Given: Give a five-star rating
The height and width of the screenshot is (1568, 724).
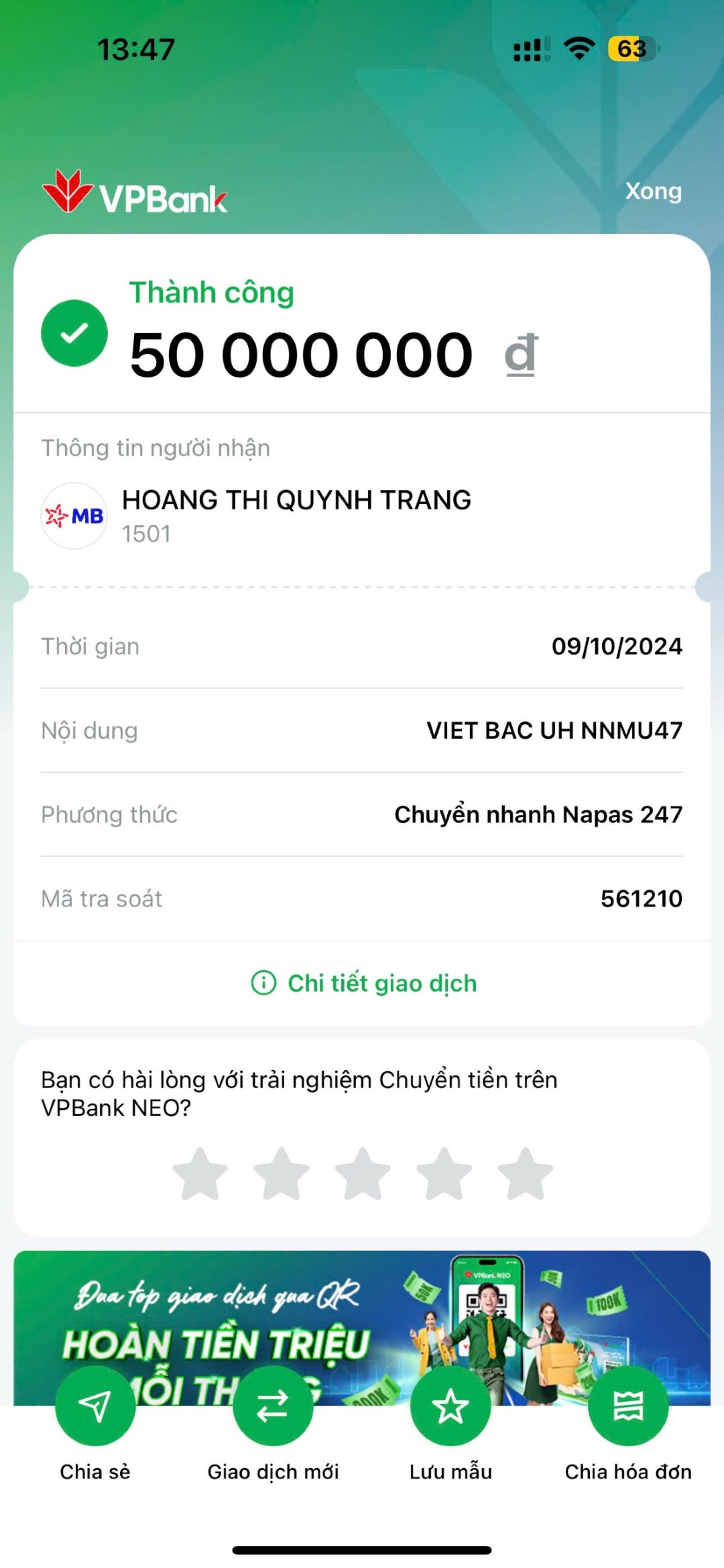Looking at the screenshot, I should (x=526, y=1174).
